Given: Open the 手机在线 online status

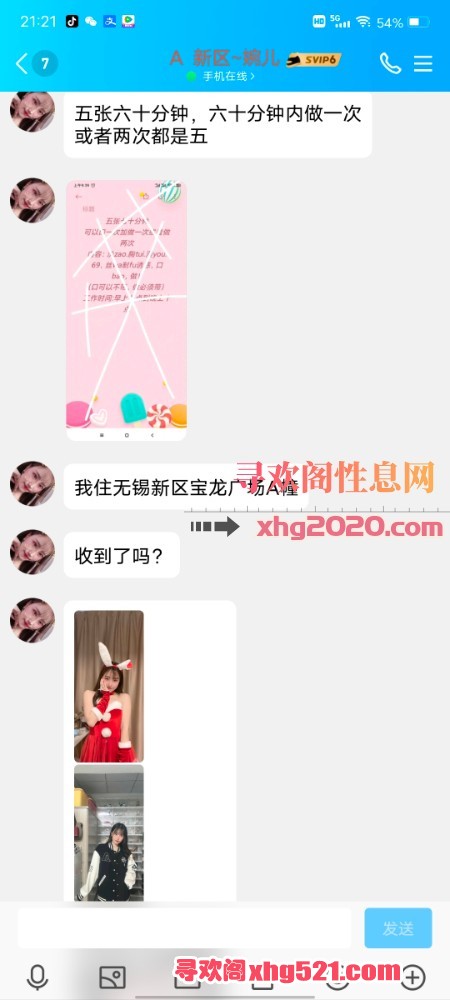Looking at the screenshot, I should 221,77.
